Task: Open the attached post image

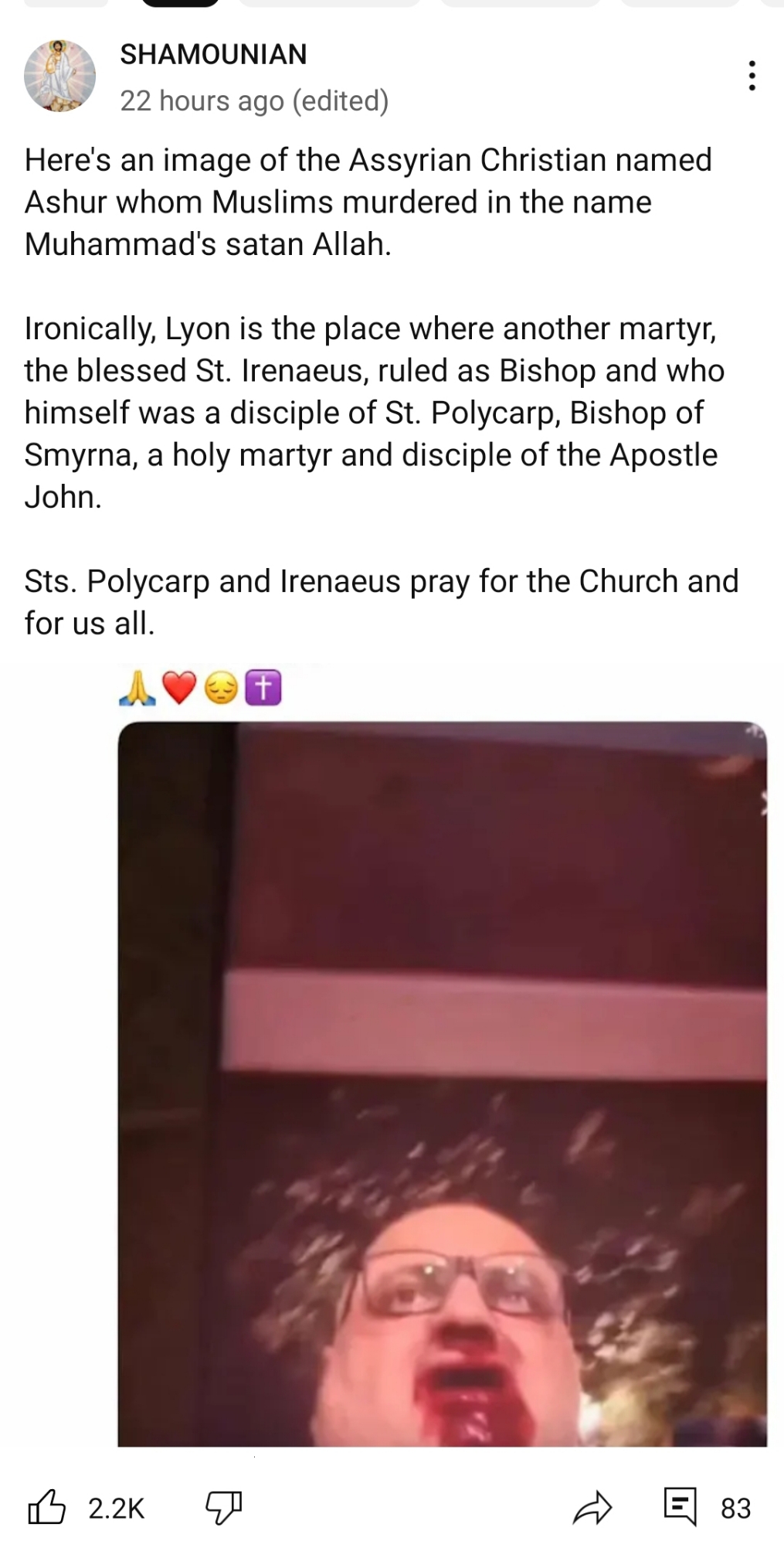Action: 442,1083
